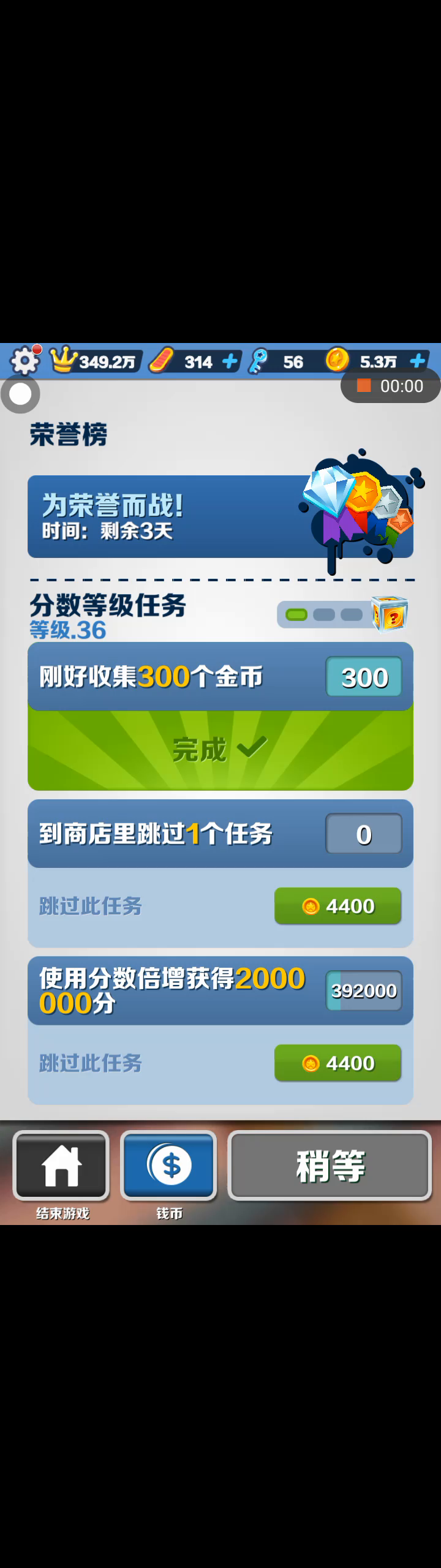
Task: Open the 为荣誉而战 honor banner
Action: (221, 516)
